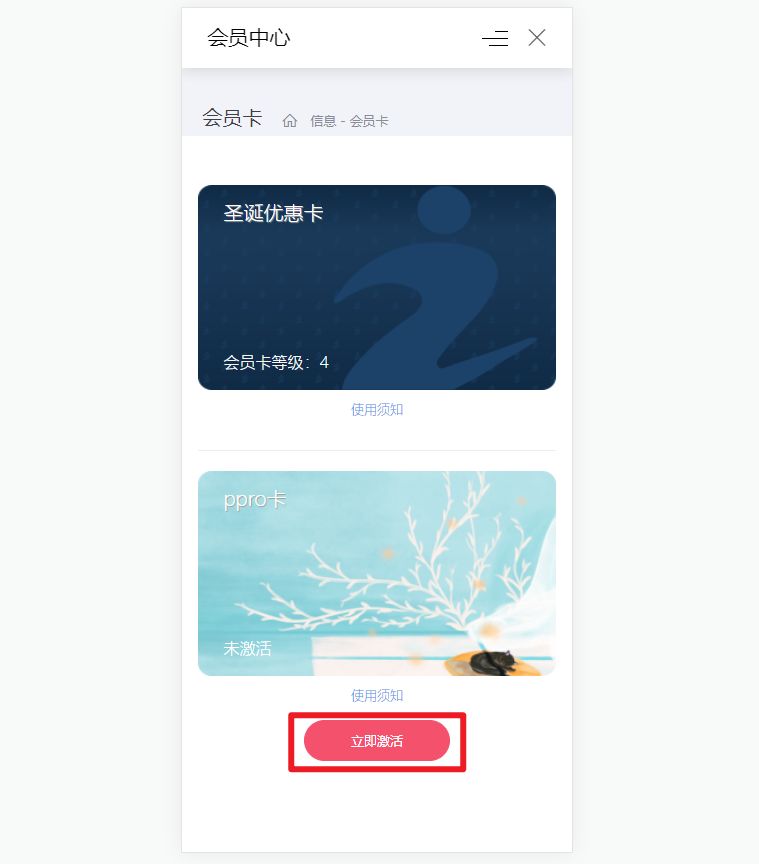View 使用须知 under 圣诞优惠卡
This screenshot has height=864, width=759.
tap(377, 410)
